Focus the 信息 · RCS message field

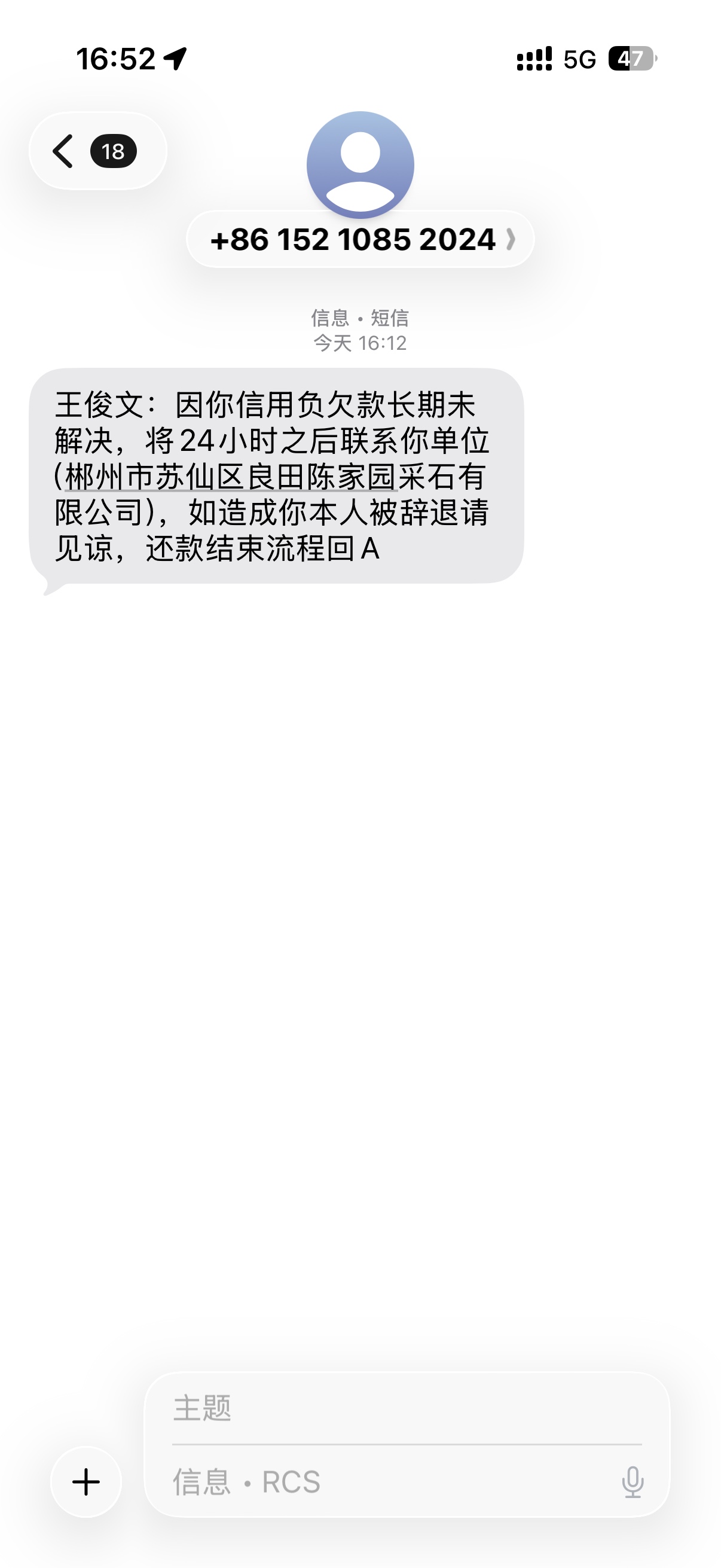tap(389, 1481)
